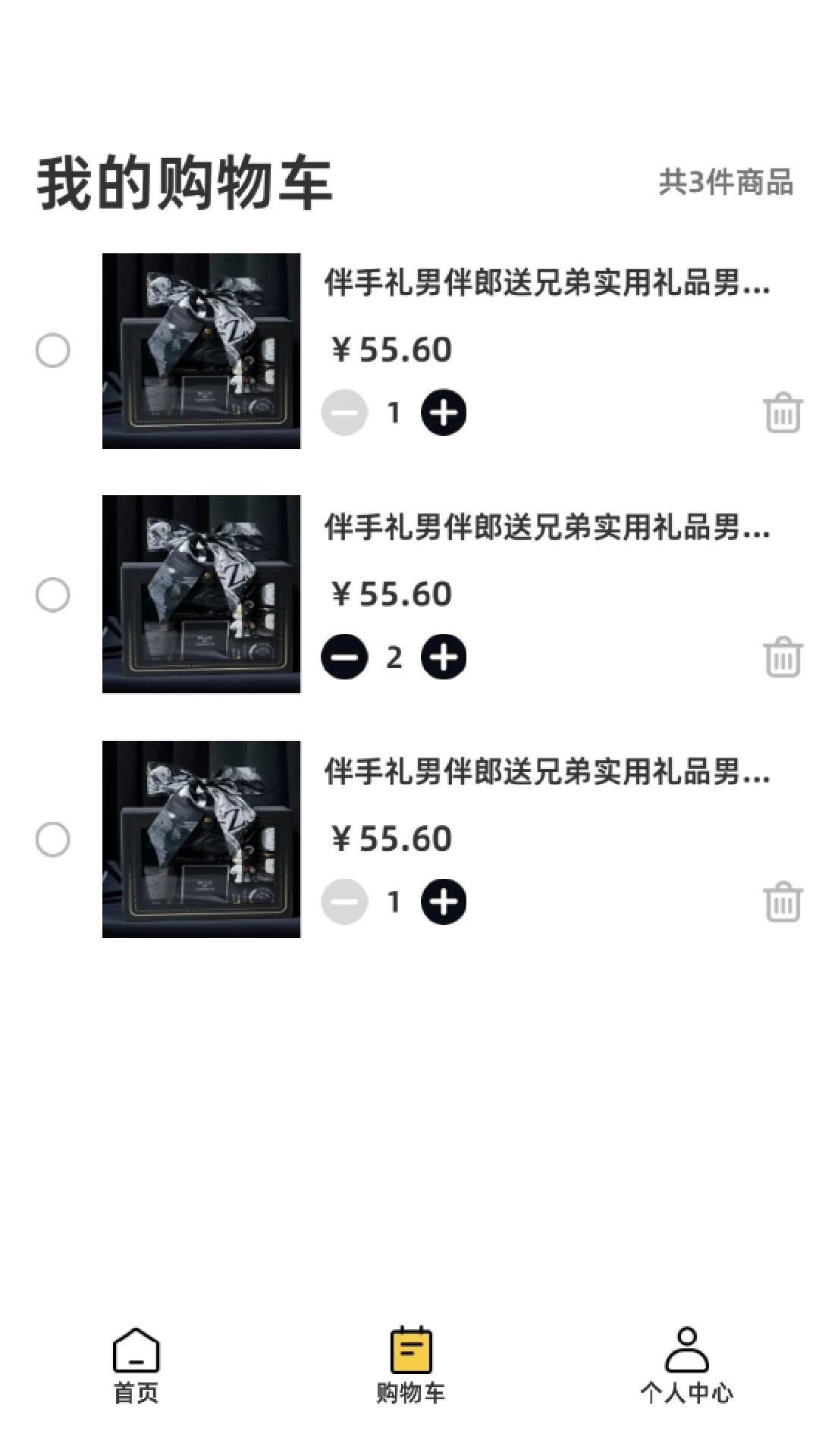This screenshot has height=1456, width=819.
Task: Select the checkbox of the first cart item
Action: (53, 351)
